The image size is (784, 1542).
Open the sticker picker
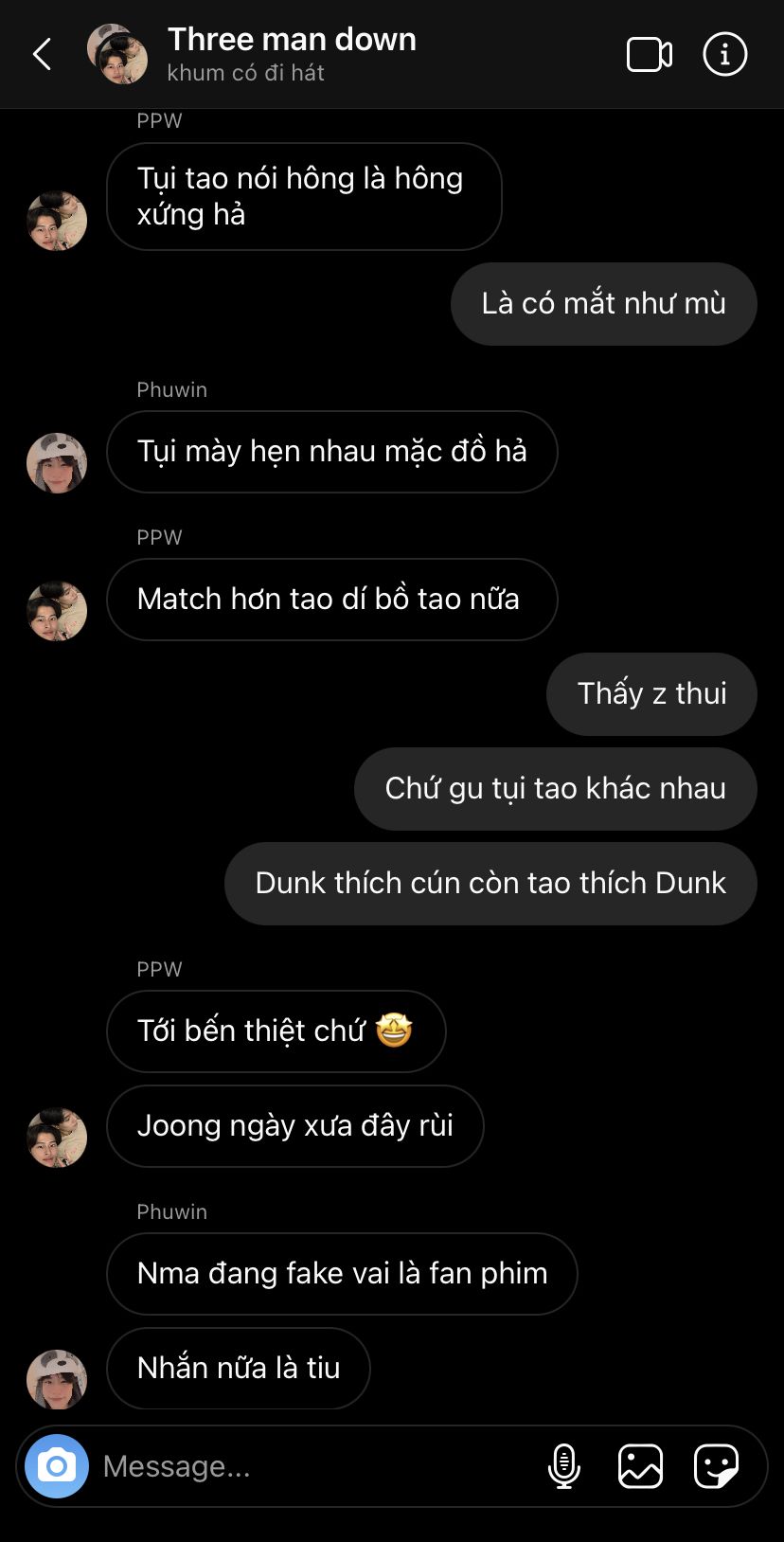[x=716, y=1466]
